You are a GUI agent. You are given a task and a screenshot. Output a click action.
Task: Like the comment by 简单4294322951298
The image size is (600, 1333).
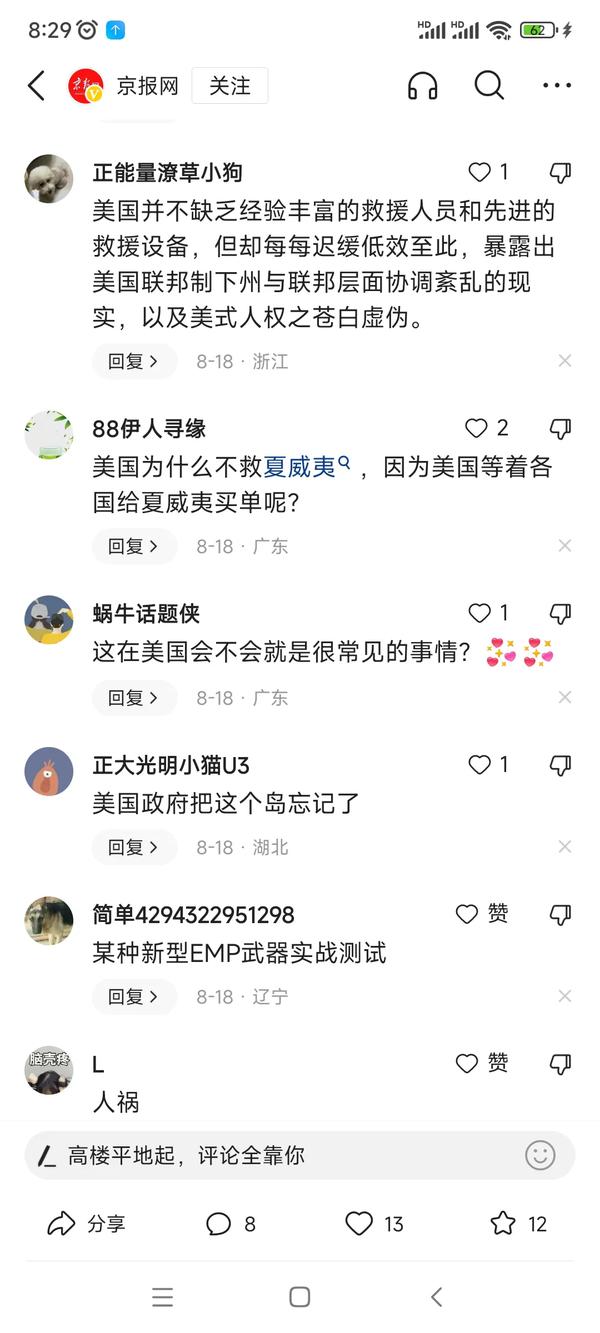tap(468, 914)
